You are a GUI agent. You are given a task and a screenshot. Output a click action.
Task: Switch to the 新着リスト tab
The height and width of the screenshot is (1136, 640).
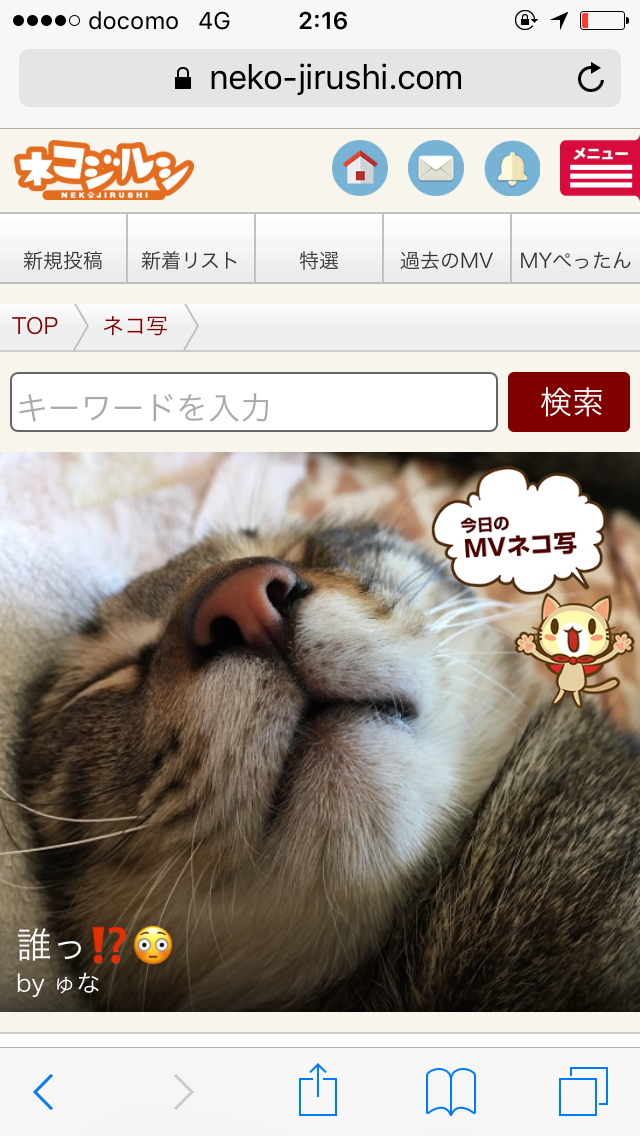(x=190, y=260)
